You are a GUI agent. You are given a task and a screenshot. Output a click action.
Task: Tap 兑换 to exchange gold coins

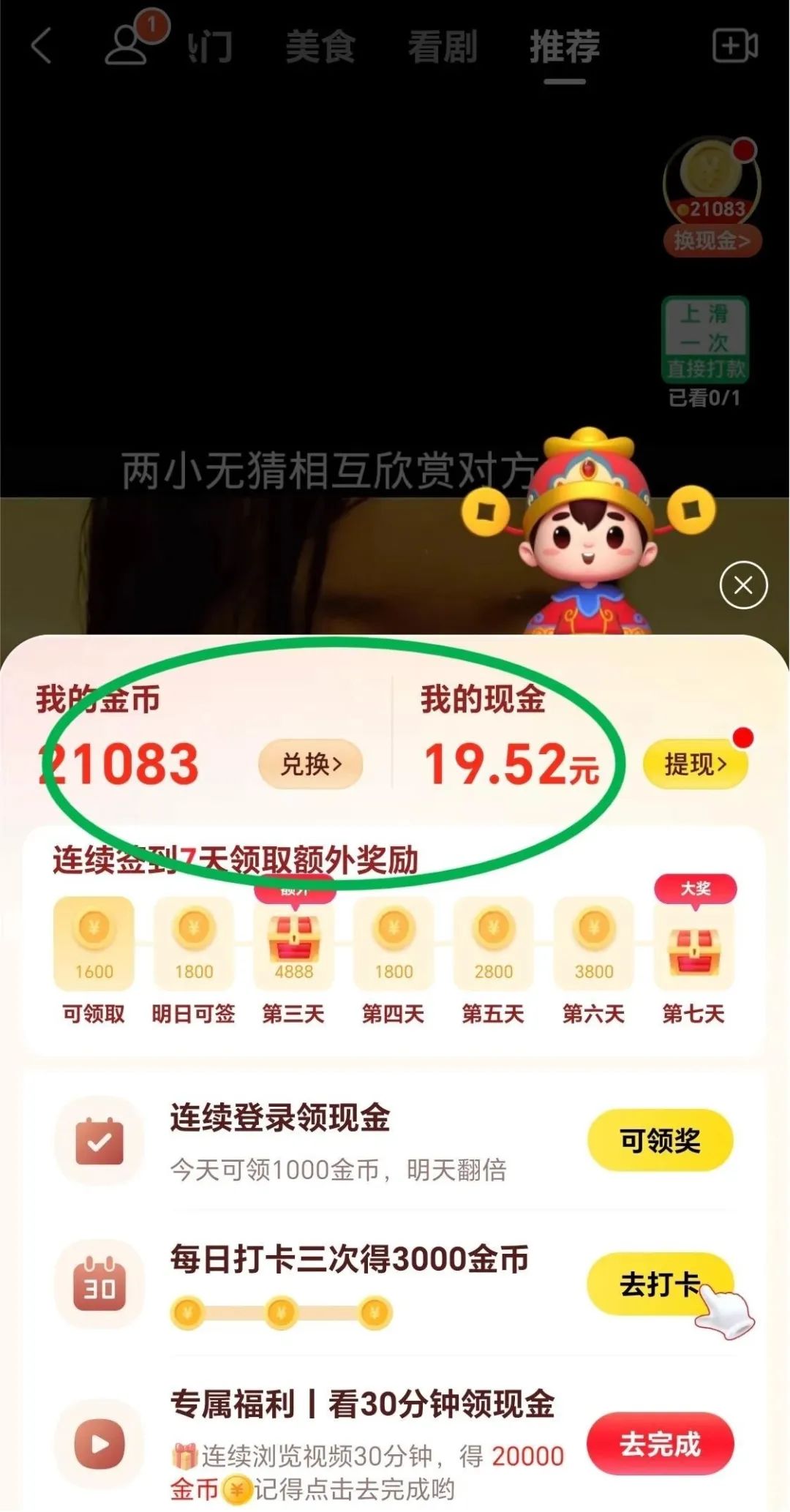click(x=311, y=764)
